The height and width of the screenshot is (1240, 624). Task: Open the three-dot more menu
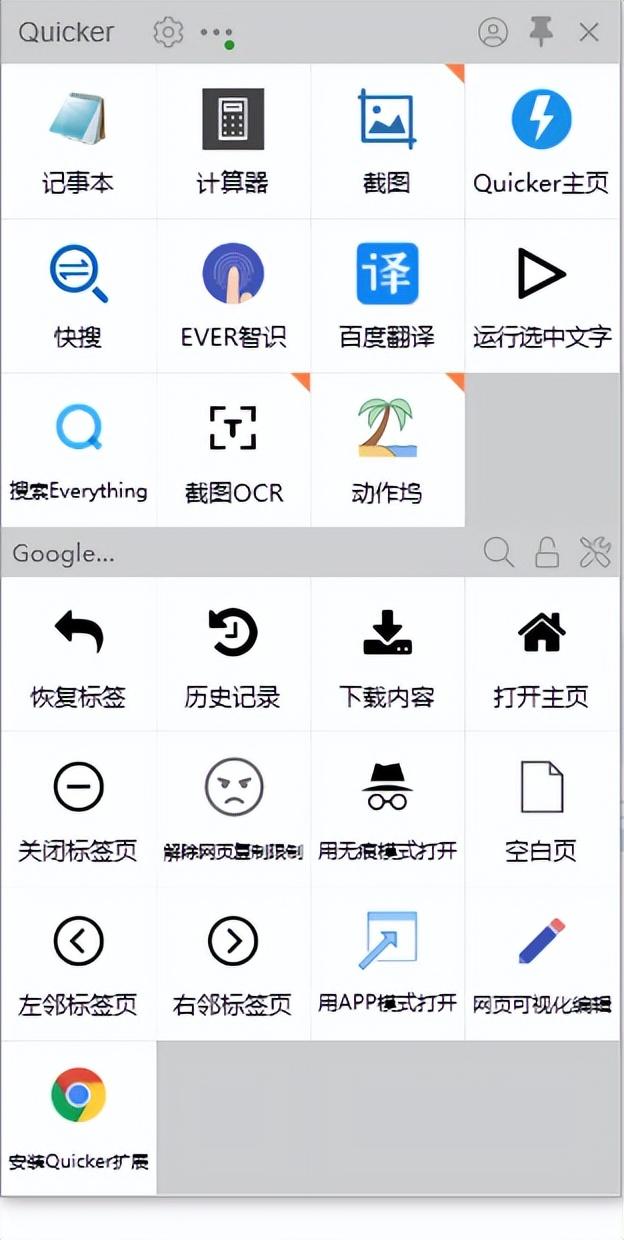coord(216,33)
